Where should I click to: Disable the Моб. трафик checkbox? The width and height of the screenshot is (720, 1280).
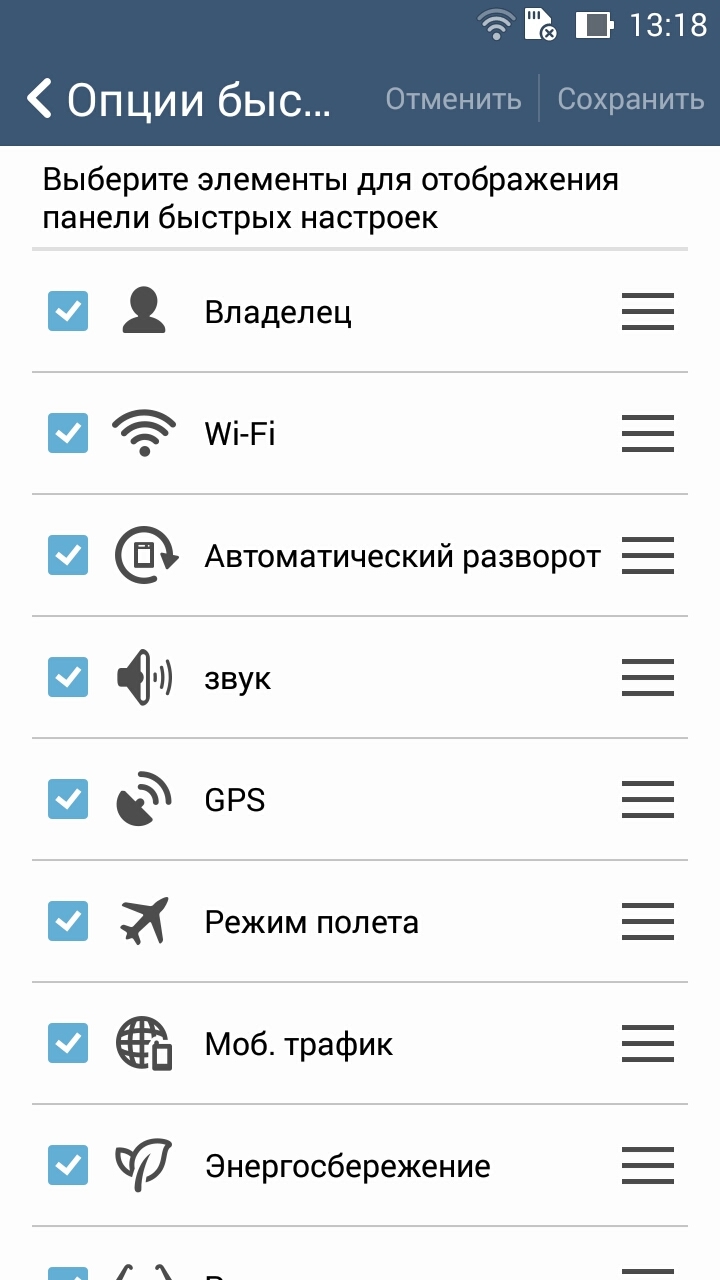[68, 1043]
